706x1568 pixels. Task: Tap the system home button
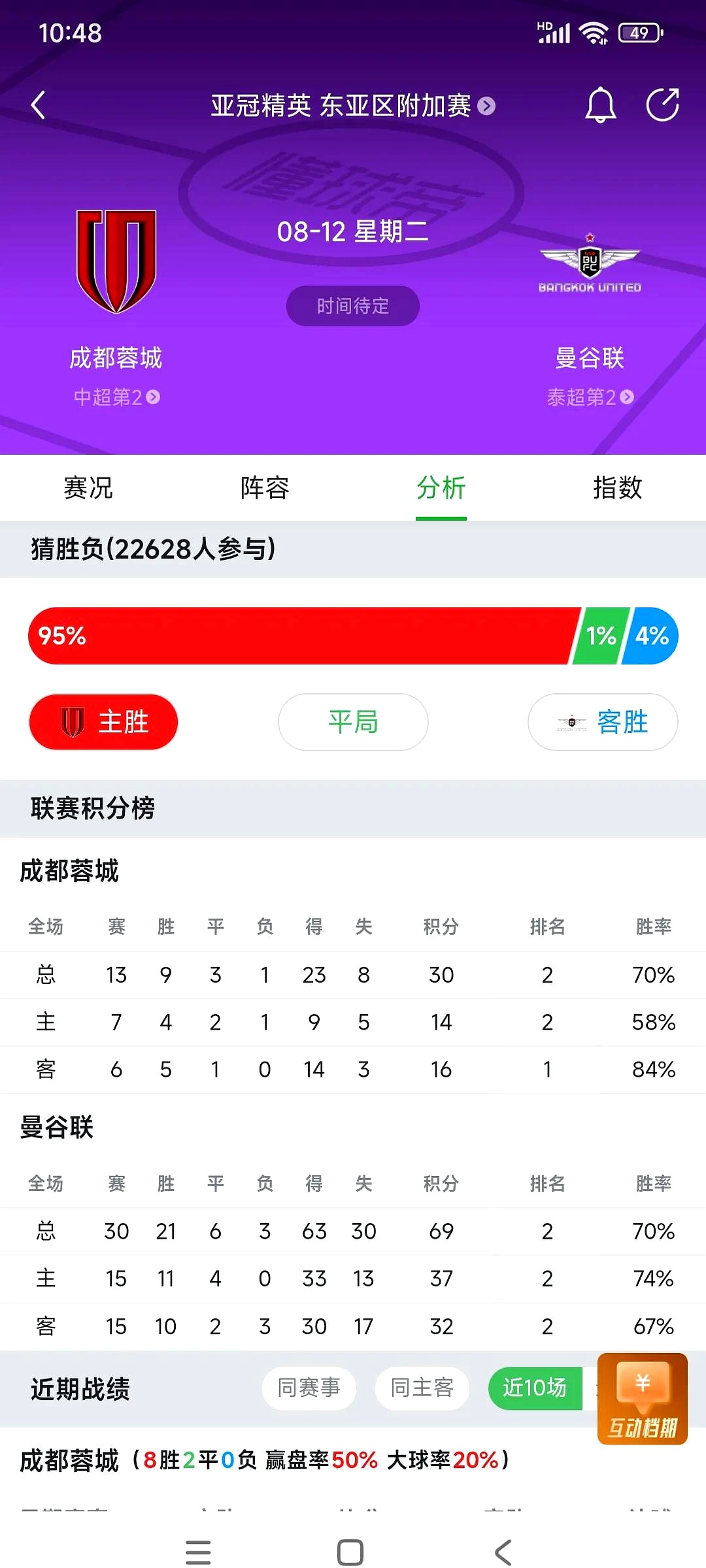coord(350,1552)
